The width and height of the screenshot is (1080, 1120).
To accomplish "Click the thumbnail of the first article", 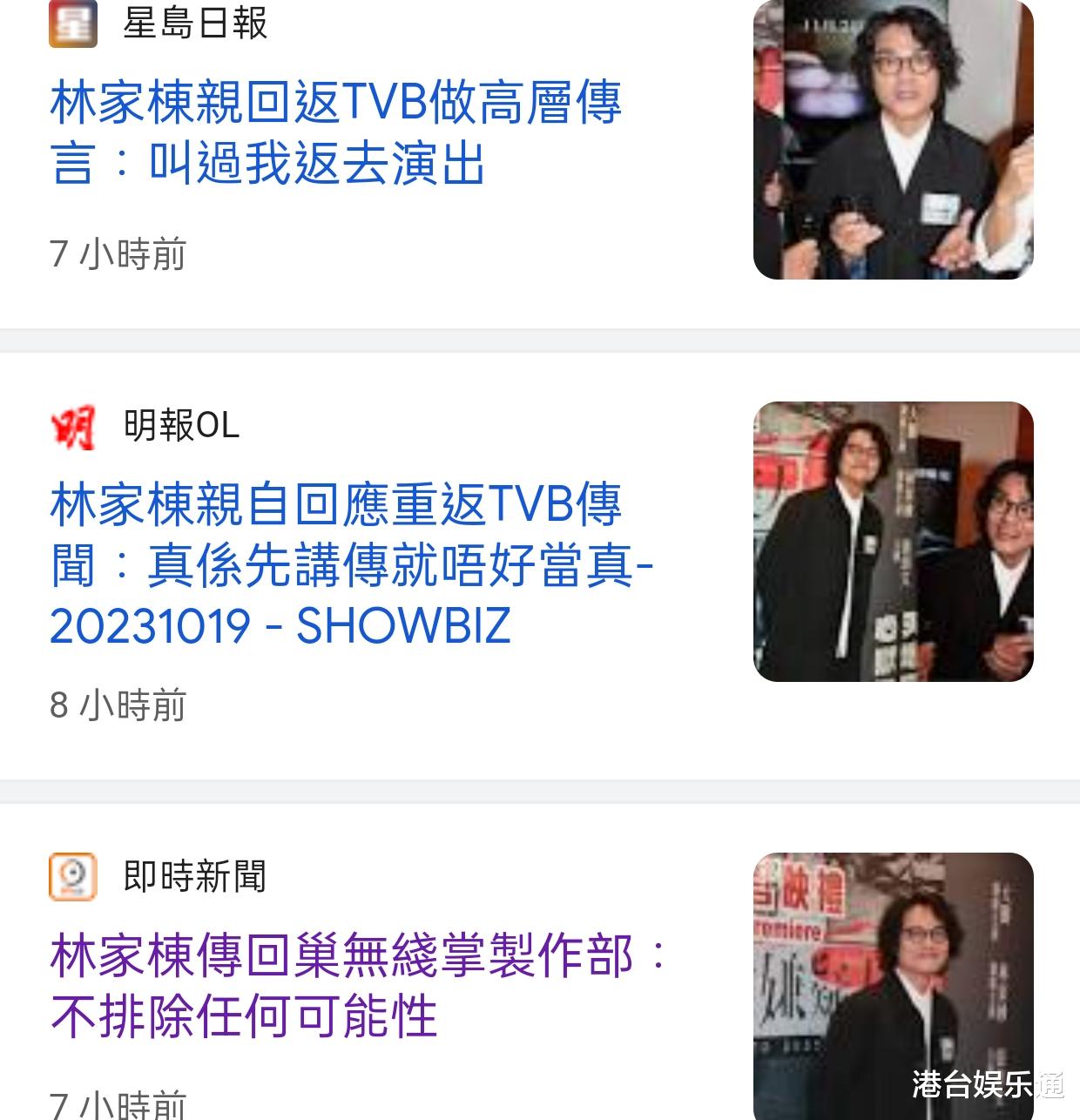I will coord(894,139).
